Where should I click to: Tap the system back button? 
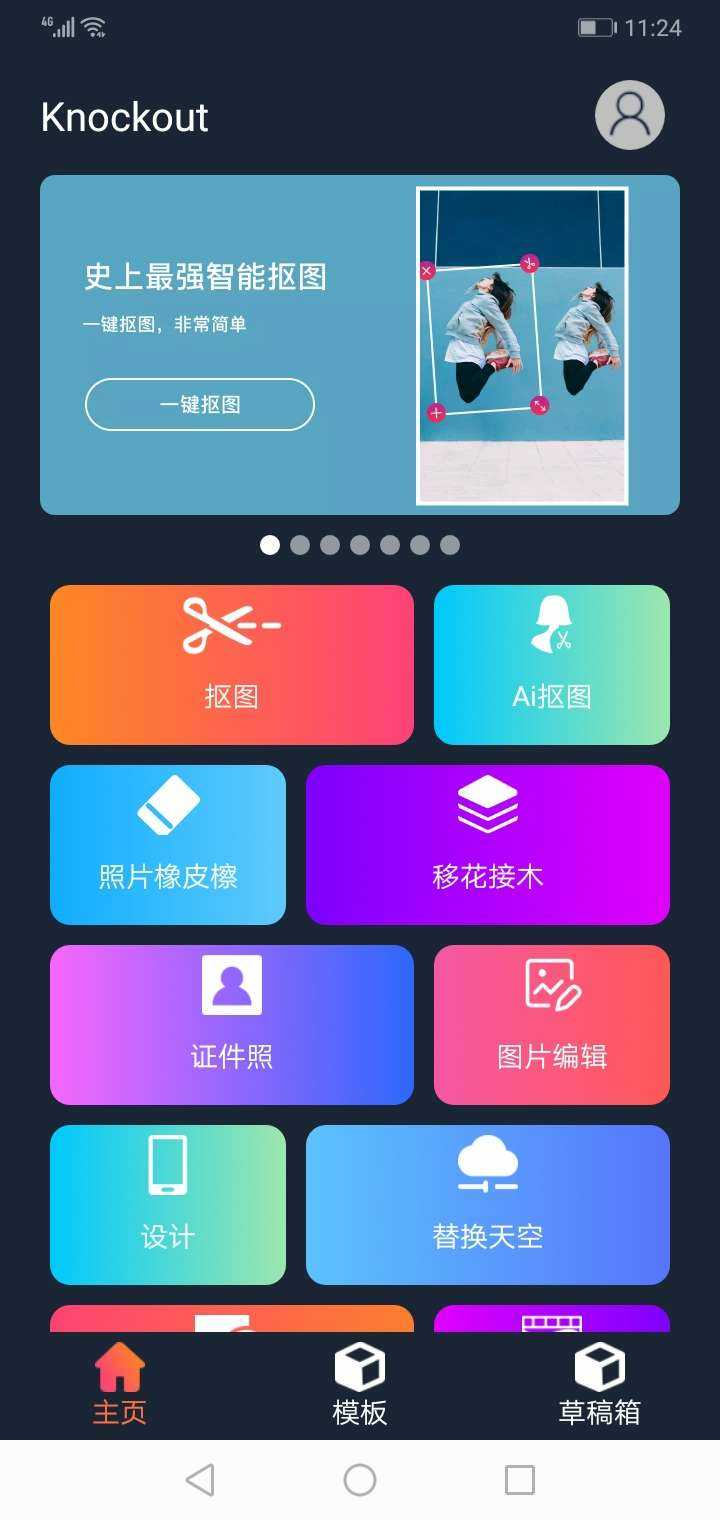[200, 1479]
